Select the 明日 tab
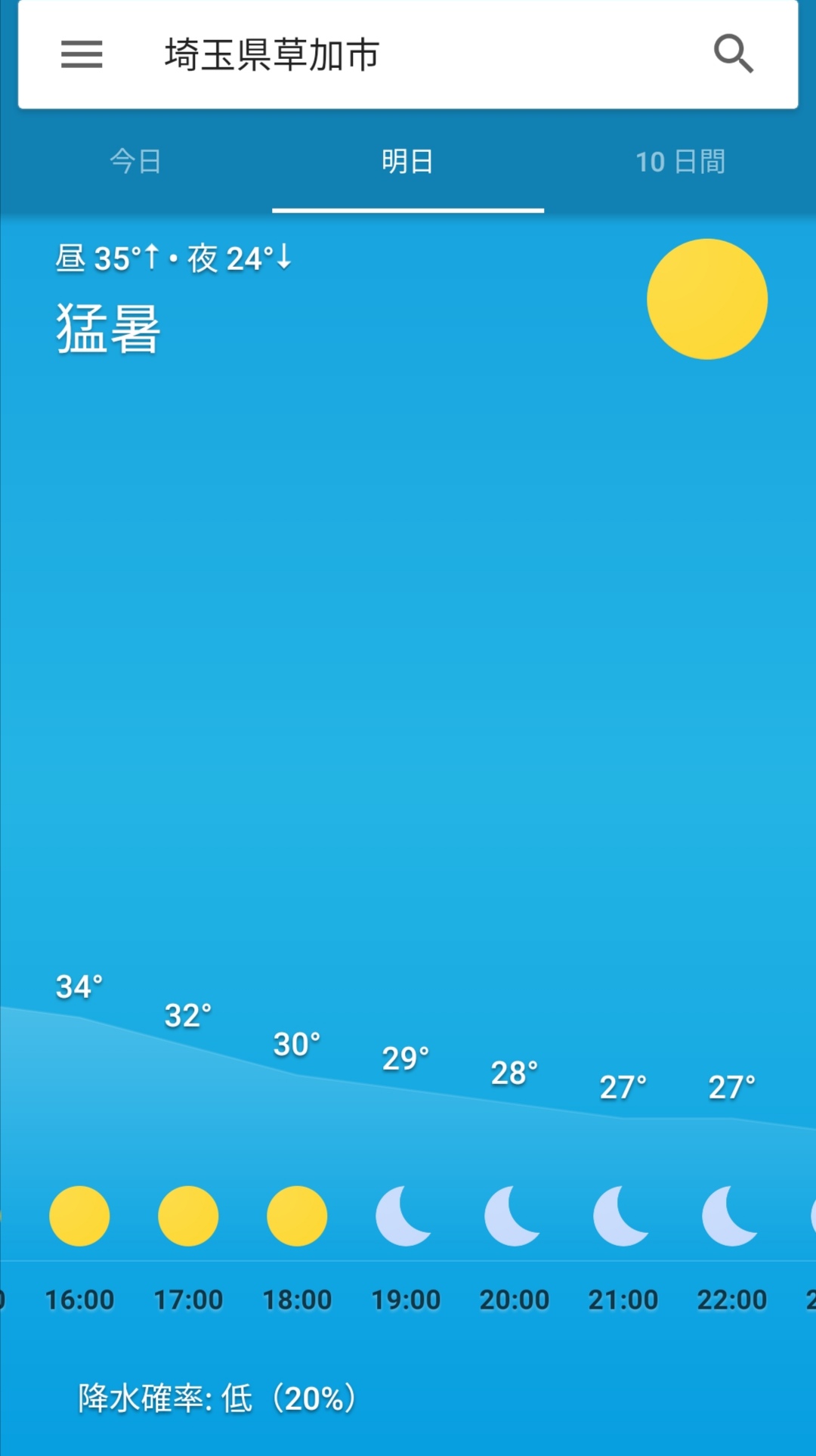Screen dimensions: 816x1456 tap(408, 161)
